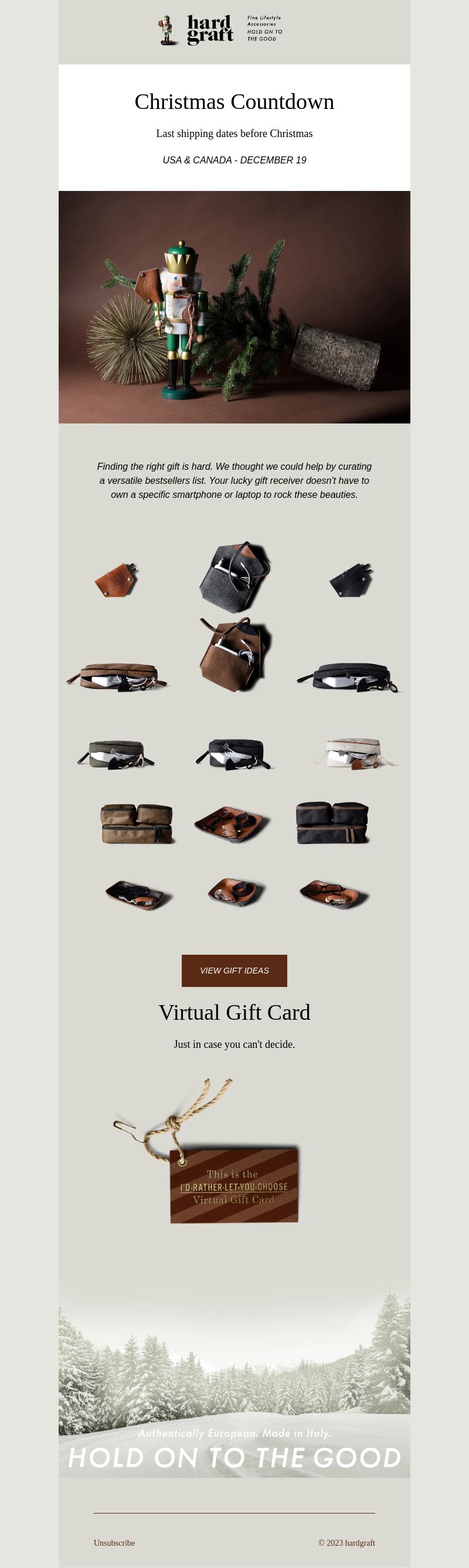
Task: Select the grey felt pouch product
Action: click(235, 576)
